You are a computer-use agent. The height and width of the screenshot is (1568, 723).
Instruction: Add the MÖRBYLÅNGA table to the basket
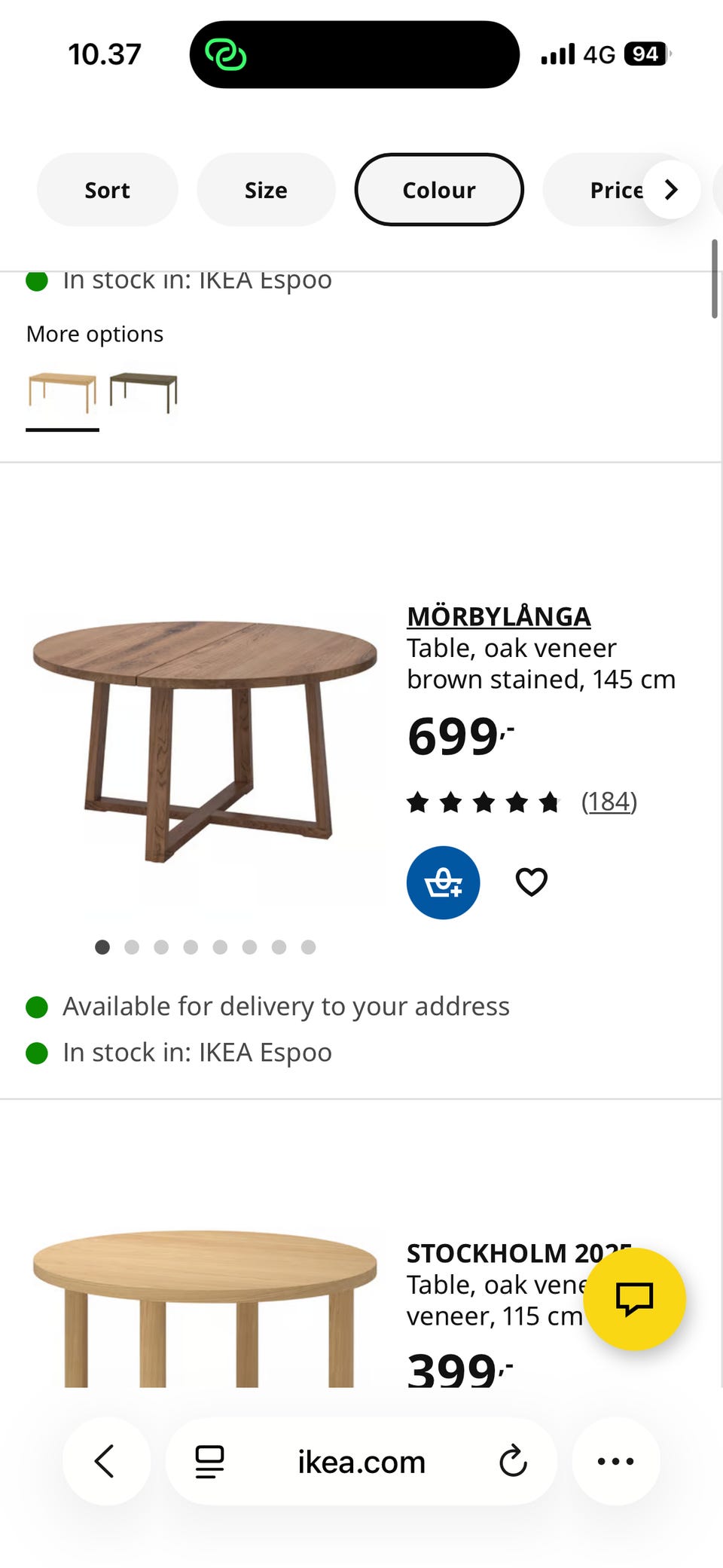click(x=443, y=882)
